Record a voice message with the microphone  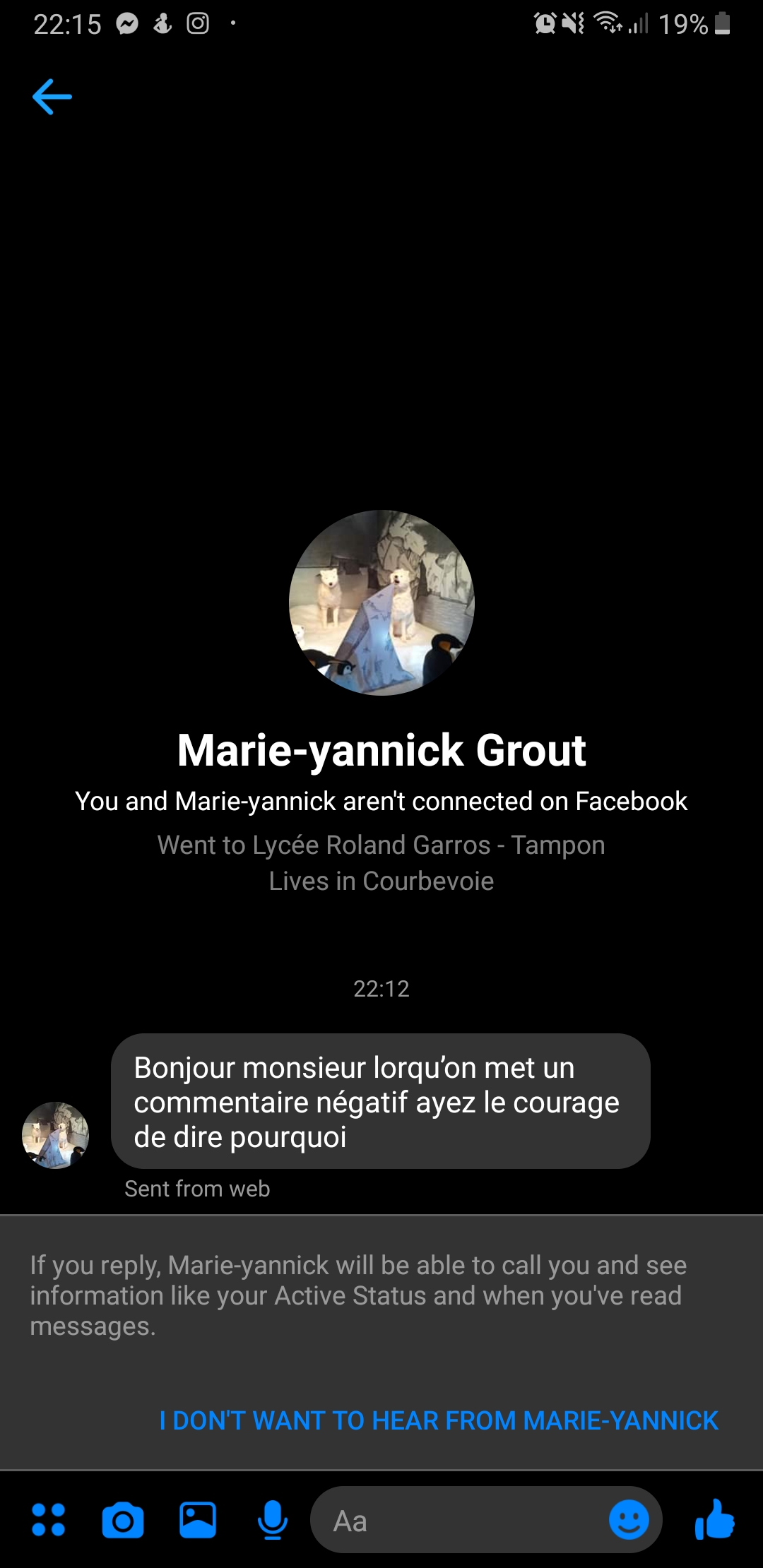(x=272, y=1520)
